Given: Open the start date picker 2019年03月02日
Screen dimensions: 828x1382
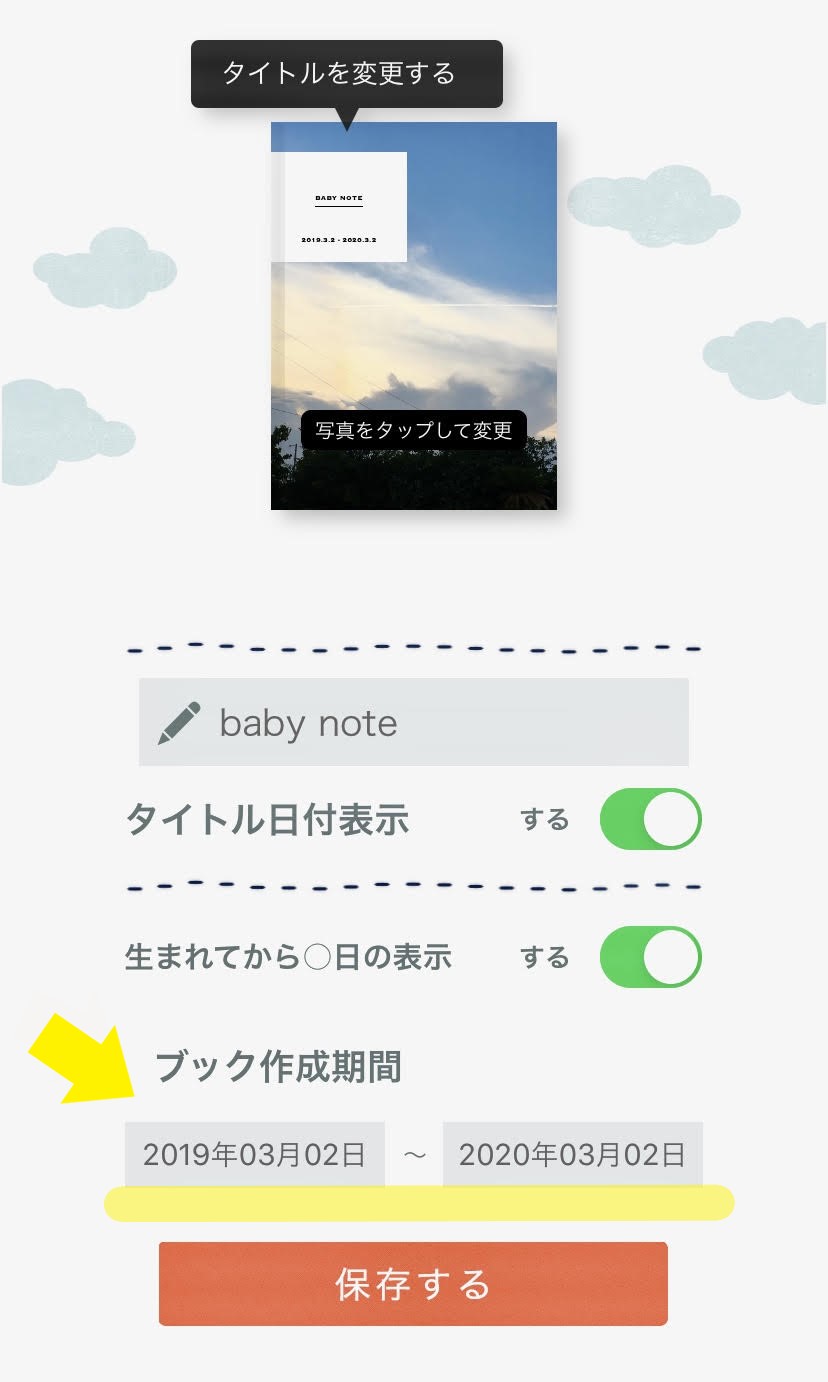Looking at the screenshot, I should pos(254,1155).
